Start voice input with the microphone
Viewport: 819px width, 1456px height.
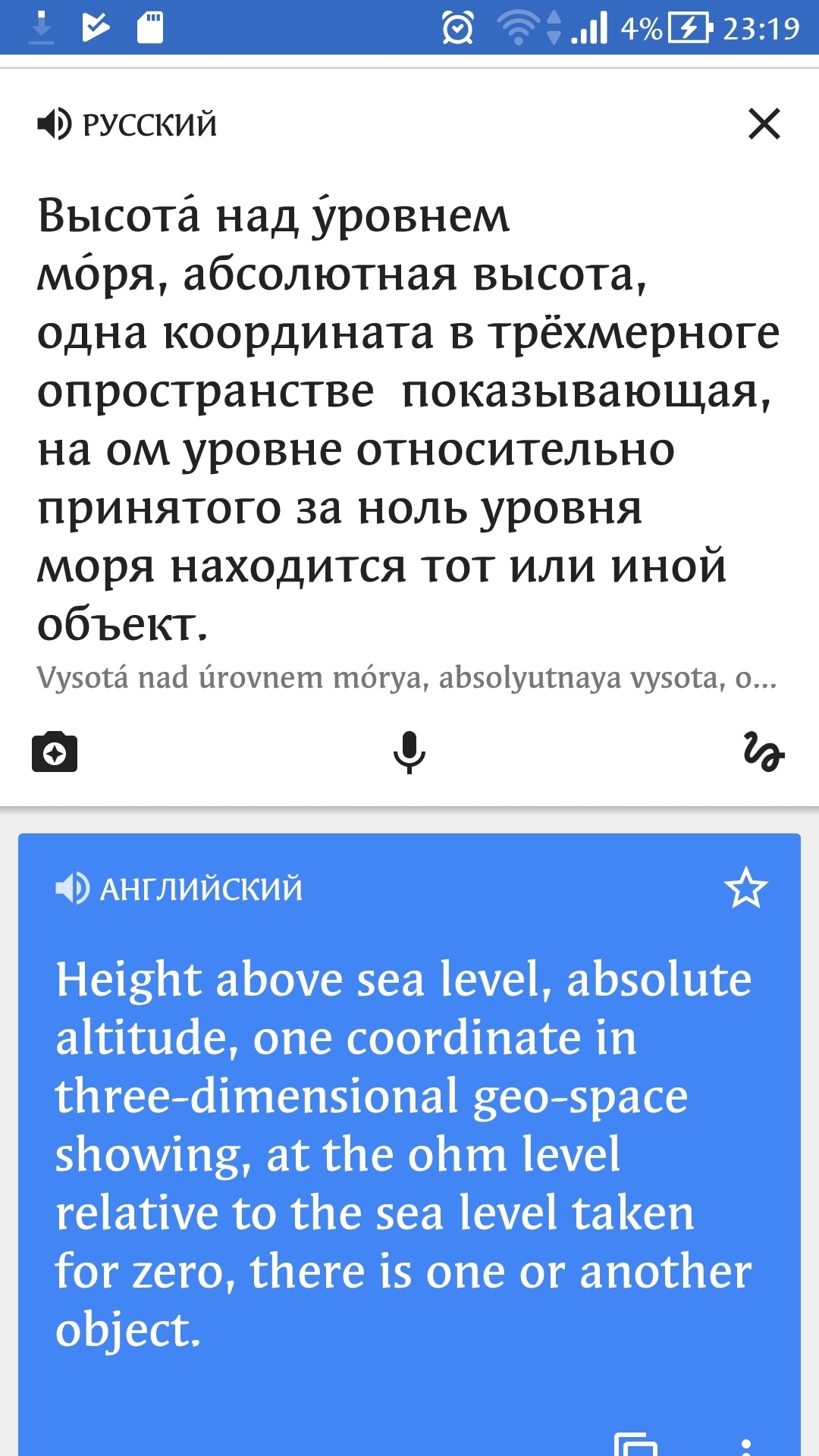pyautogui.click(x=409, y=752)
